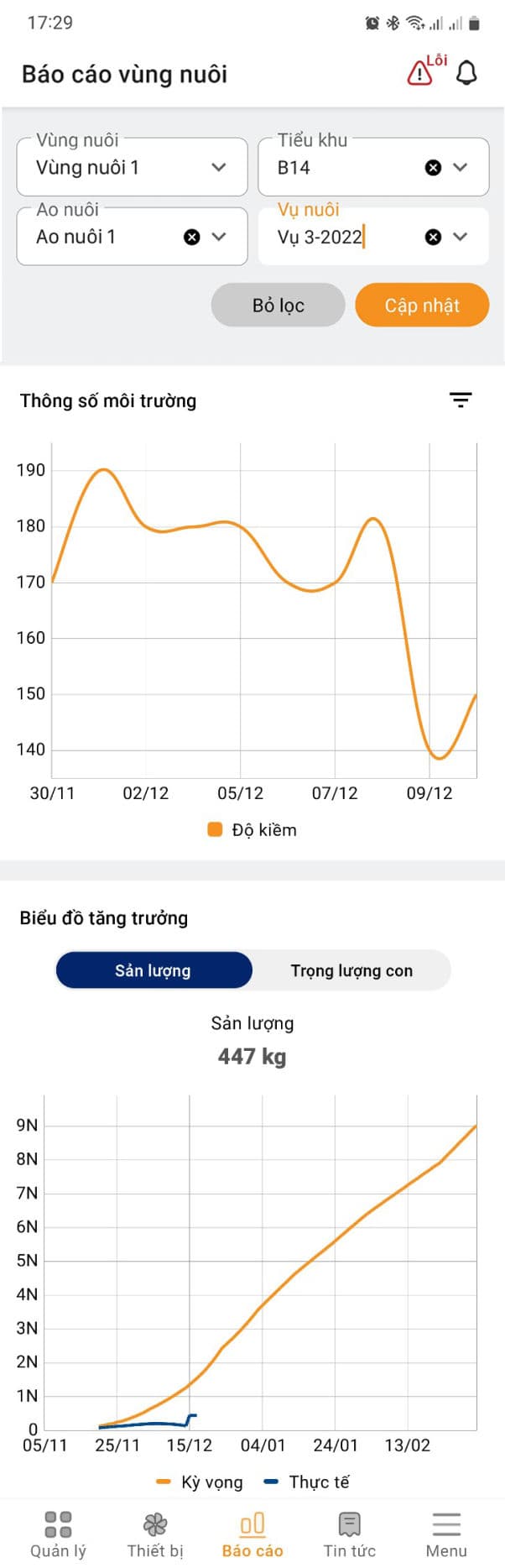The width and height of the screenshot is (505, 1568).
Task: Clear the Ao nuôi 1 selection
Action: tap(192, 237)
